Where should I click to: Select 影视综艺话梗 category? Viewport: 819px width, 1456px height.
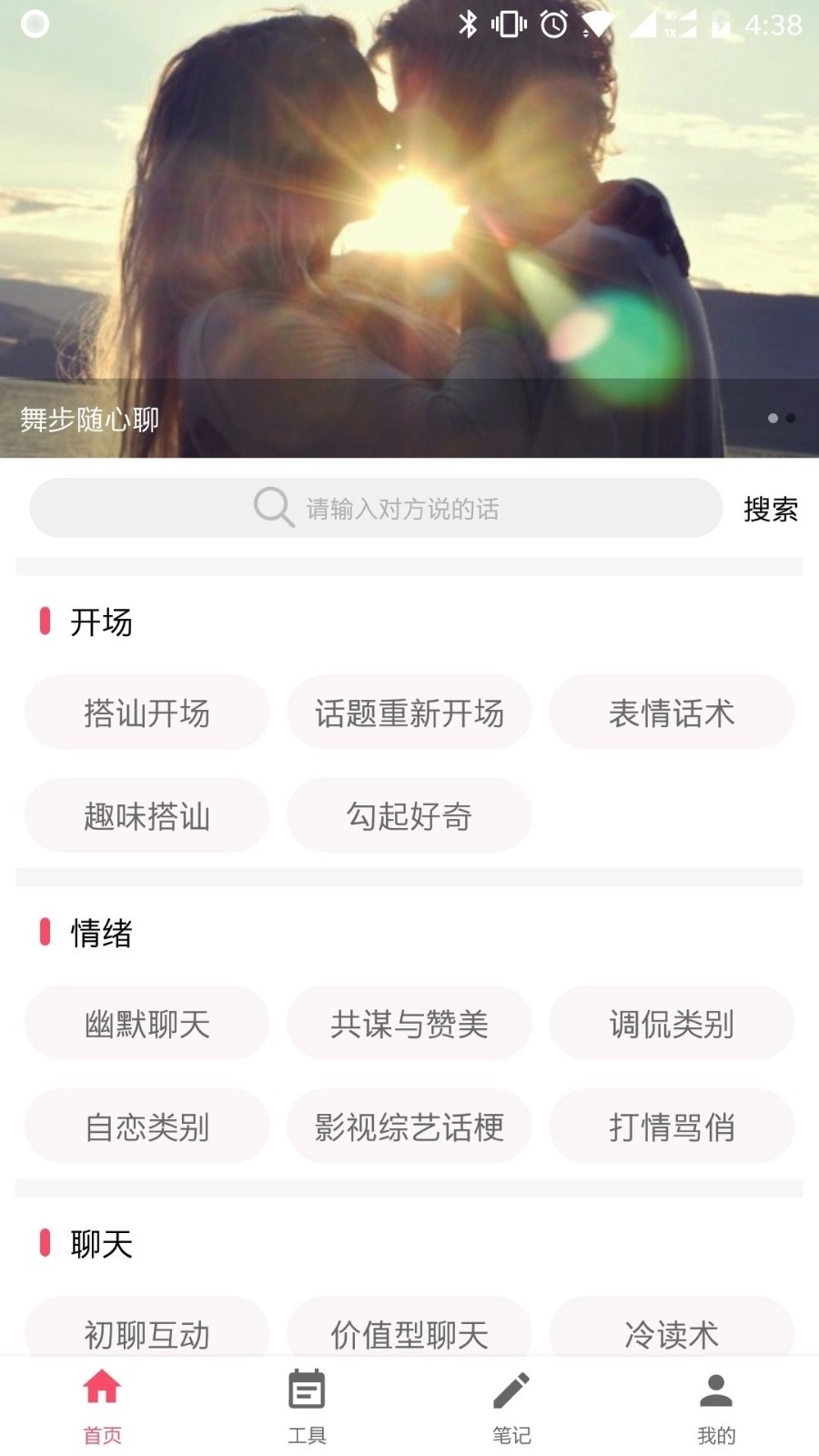[409, 1127]
